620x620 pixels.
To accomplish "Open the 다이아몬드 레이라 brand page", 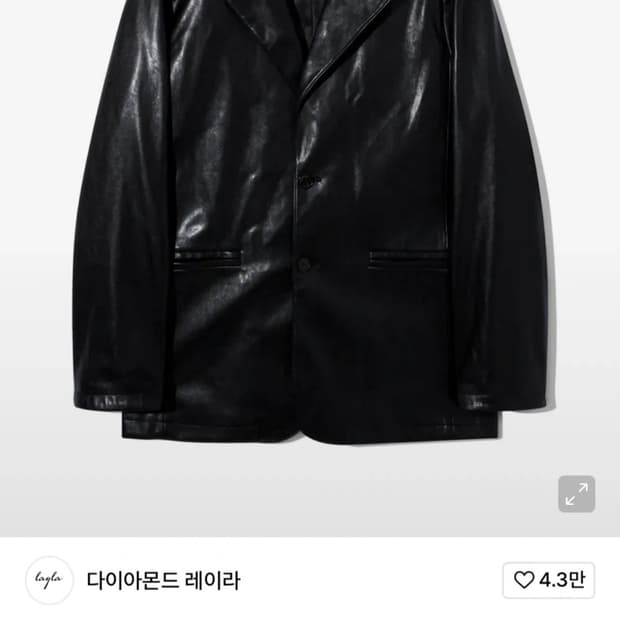I will 163,580.
